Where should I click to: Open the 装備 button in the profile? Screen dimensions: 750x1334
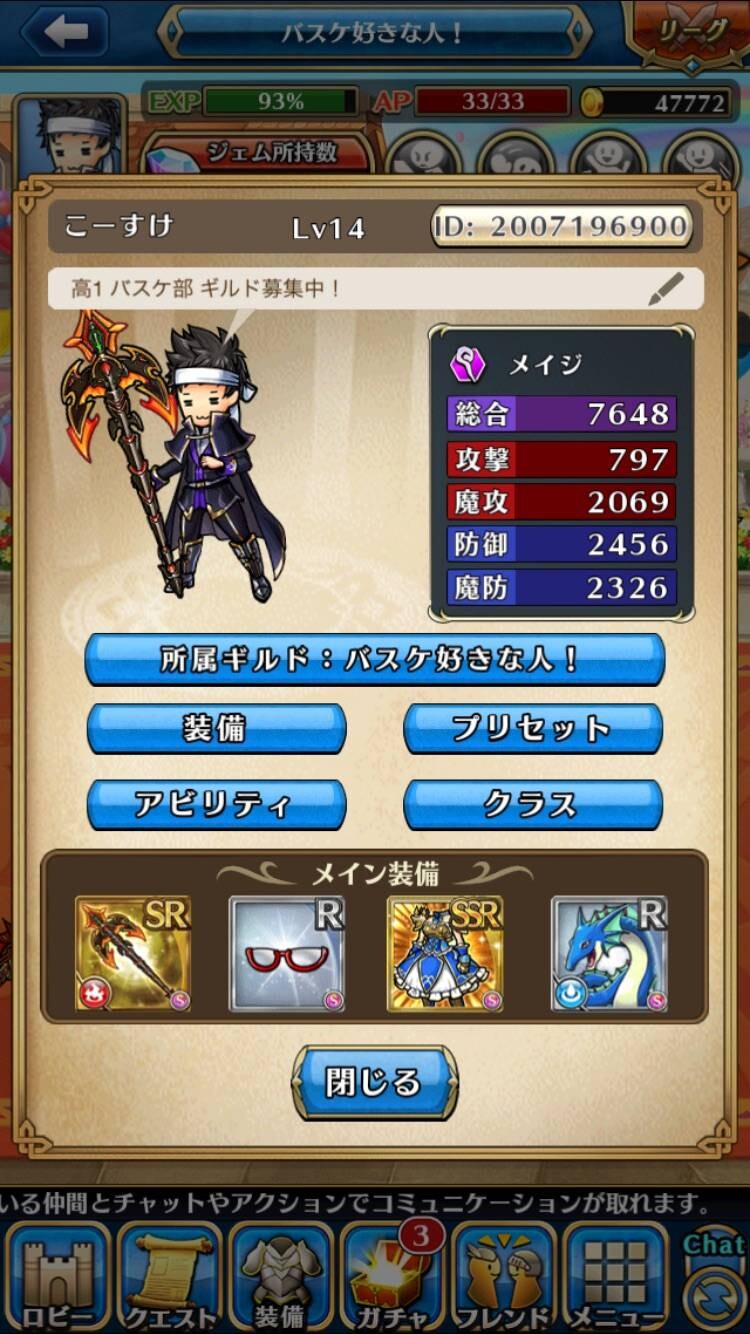(216, 728)
